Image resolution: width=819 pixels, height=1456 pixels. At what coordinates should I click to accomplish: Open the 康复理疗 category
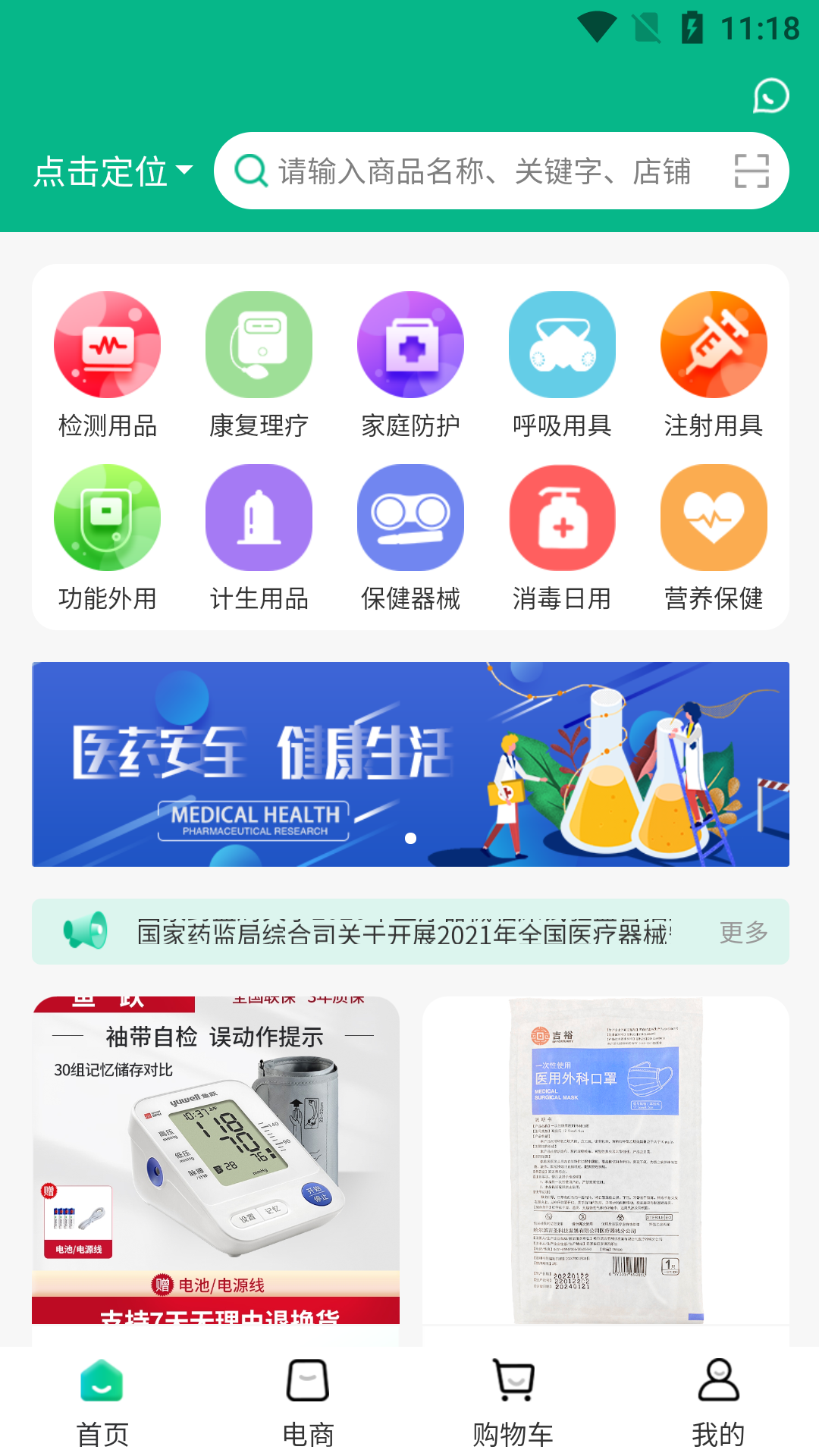click(259, 365)
